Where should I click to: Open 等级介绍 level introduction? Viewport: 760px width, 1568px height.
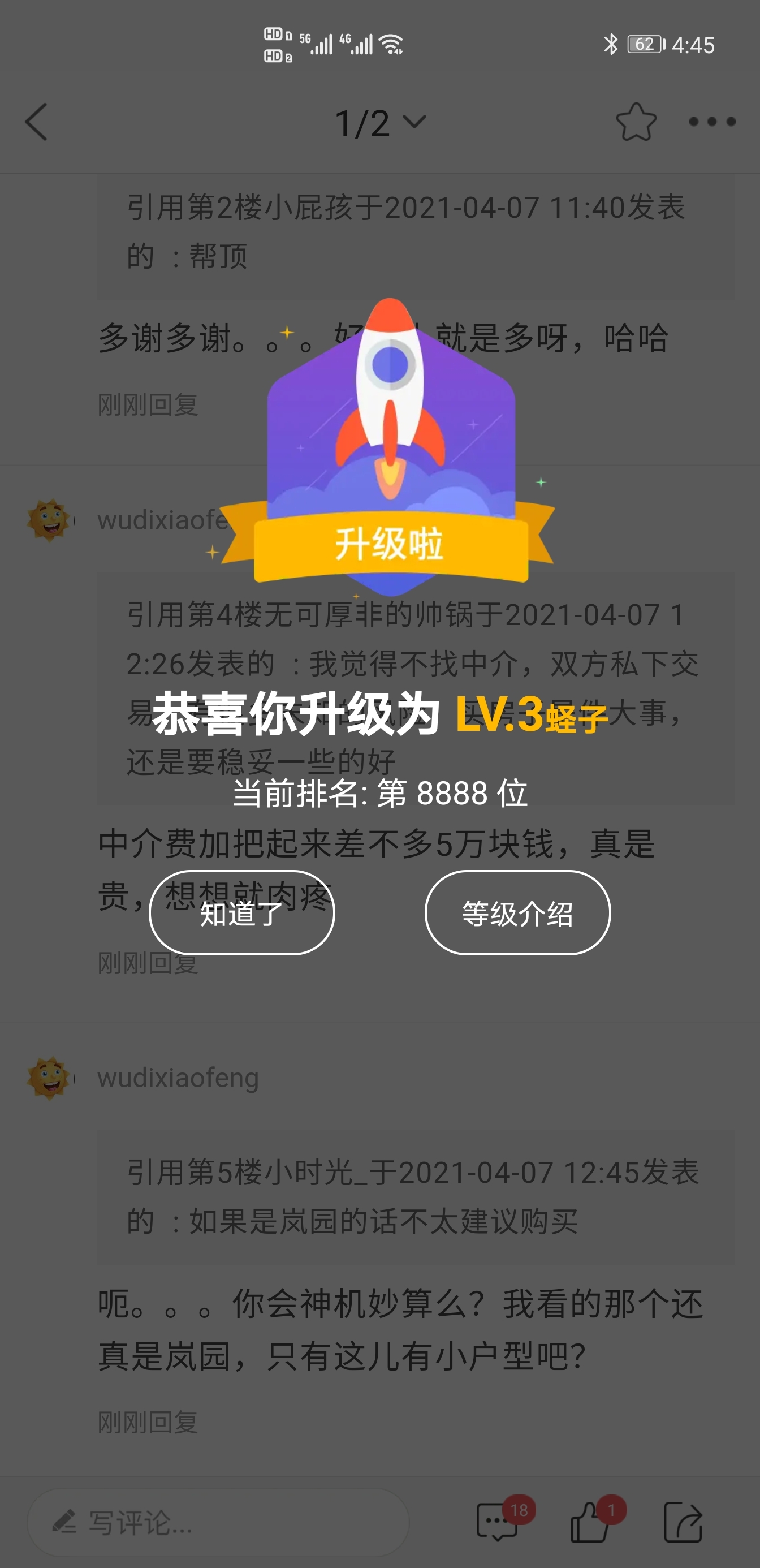[517, 912]
